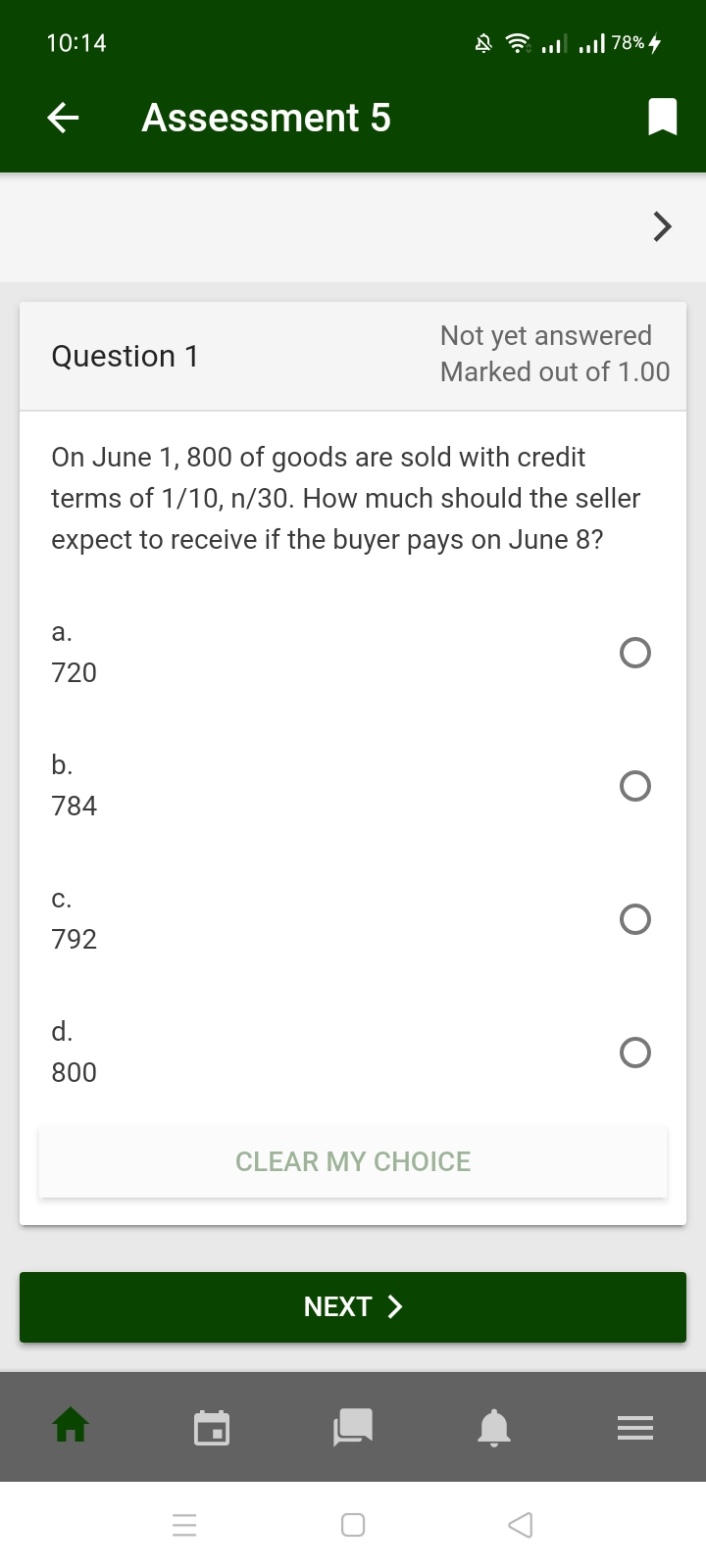706x1568 pixels.
Task: Tap the Wi-Fi icon in the status bar
Action: pyautogui.click(x=517, y=43)
